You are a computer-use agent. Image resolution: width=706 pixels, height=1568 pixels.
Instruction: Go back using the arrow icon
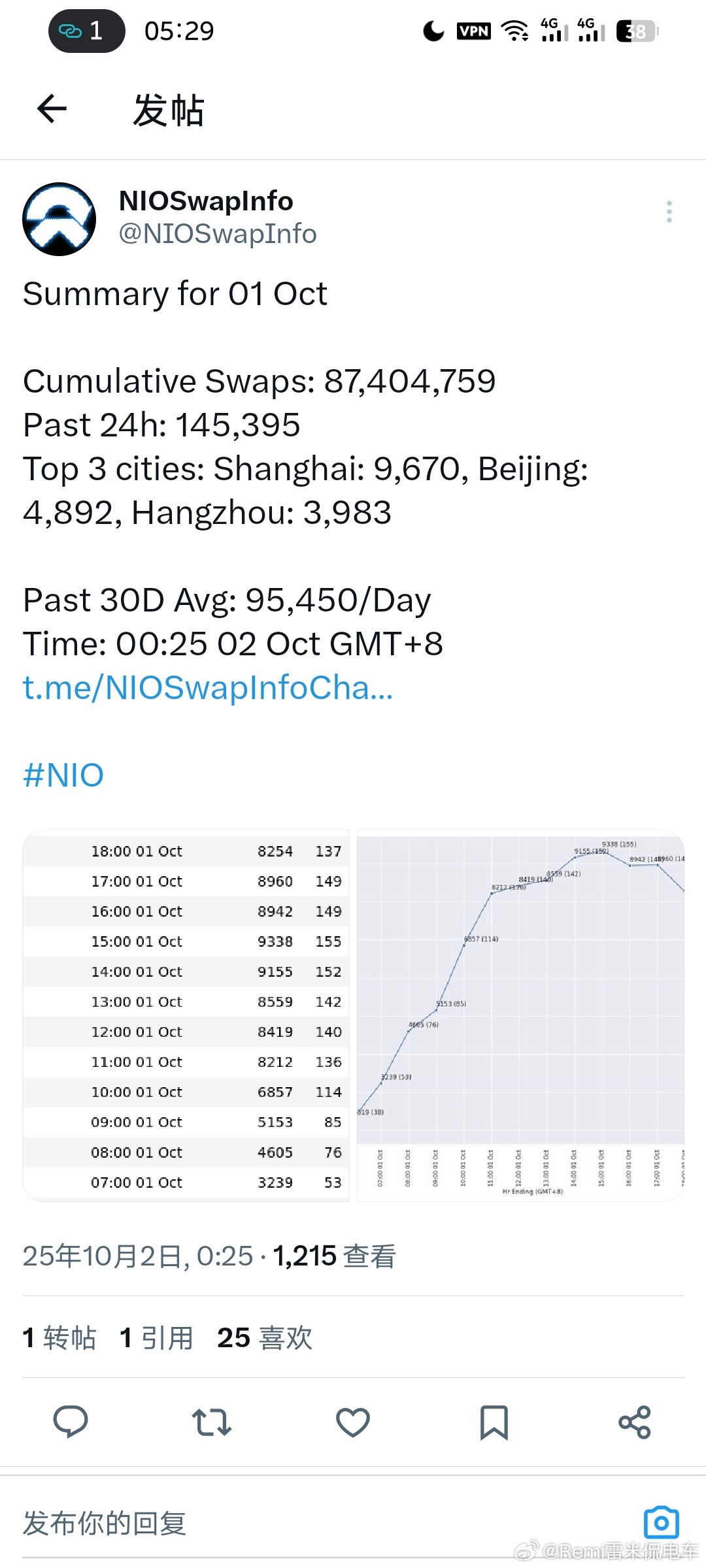pyautogui.click(x=52, y=108)
